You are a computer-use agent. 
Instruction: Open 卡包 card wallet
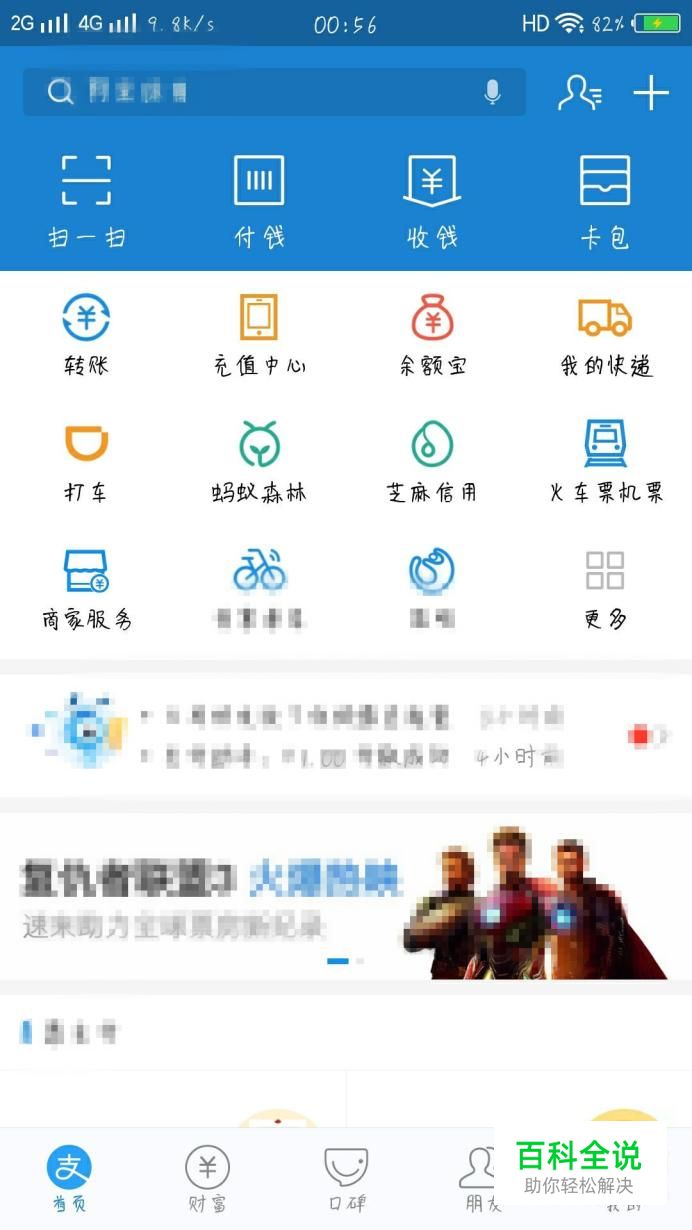(x=605, y=200)
